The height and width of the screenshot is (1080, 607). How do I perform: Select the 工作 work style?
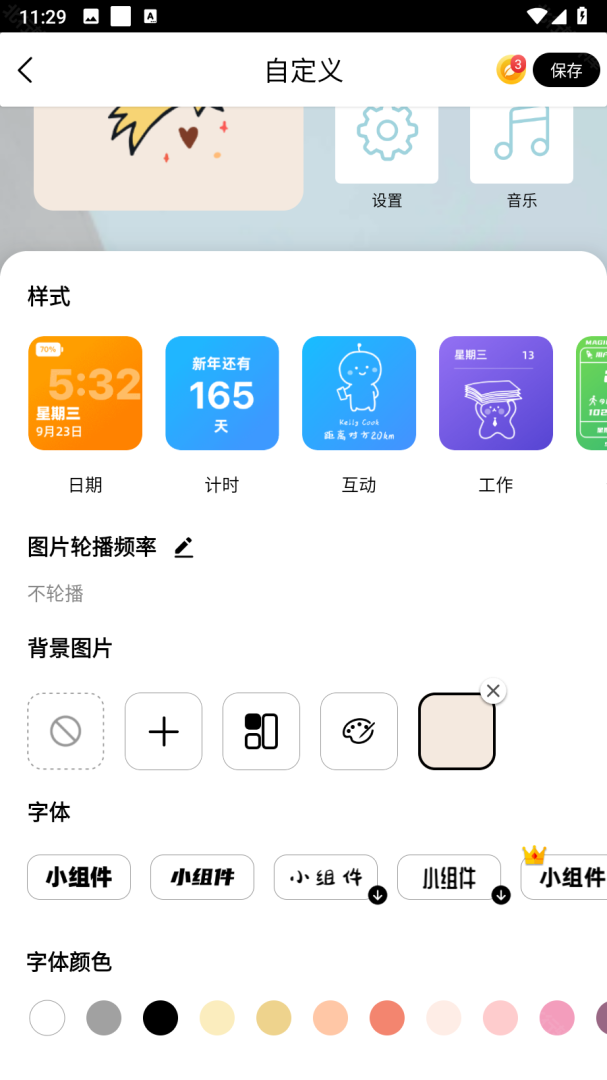(x=496, y=394)
